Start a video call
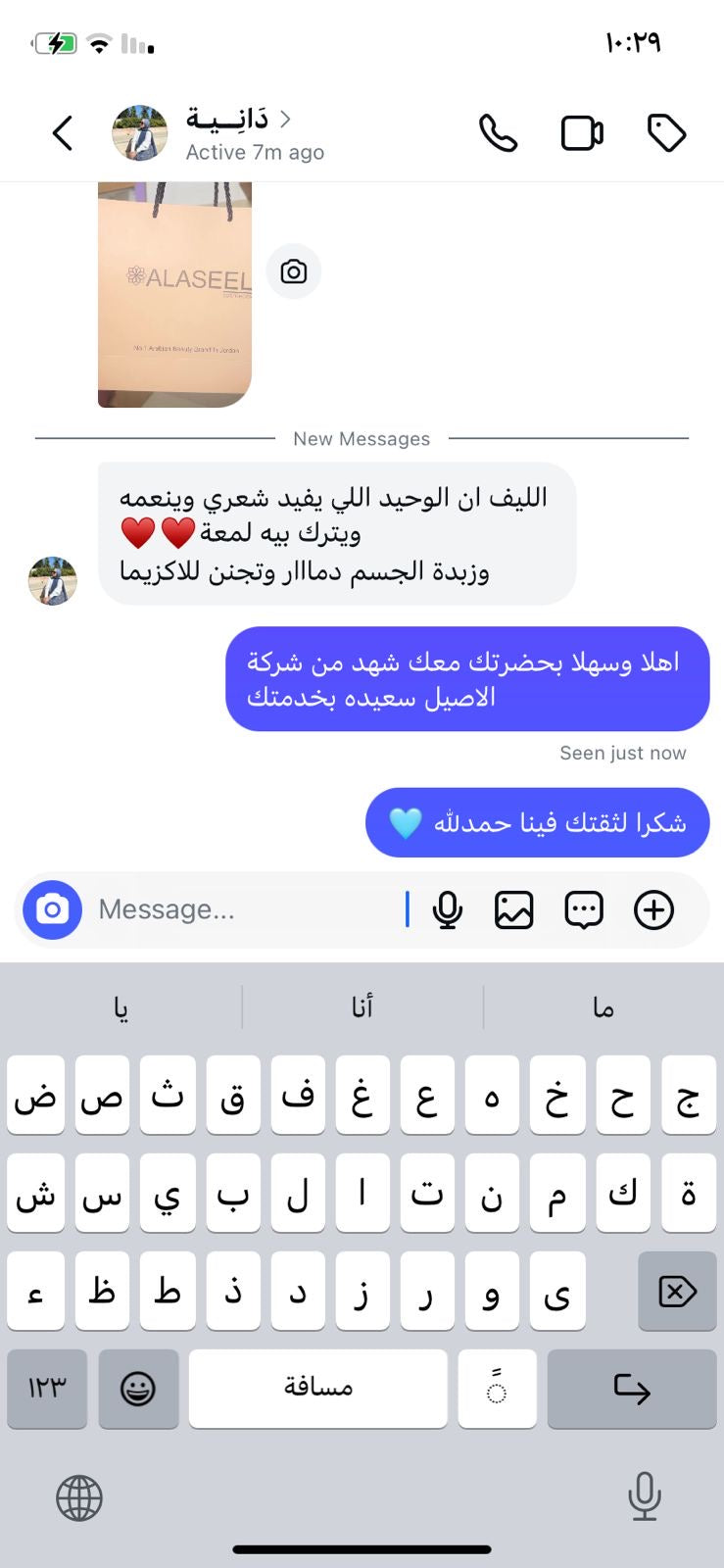 (x=582, y=133)
